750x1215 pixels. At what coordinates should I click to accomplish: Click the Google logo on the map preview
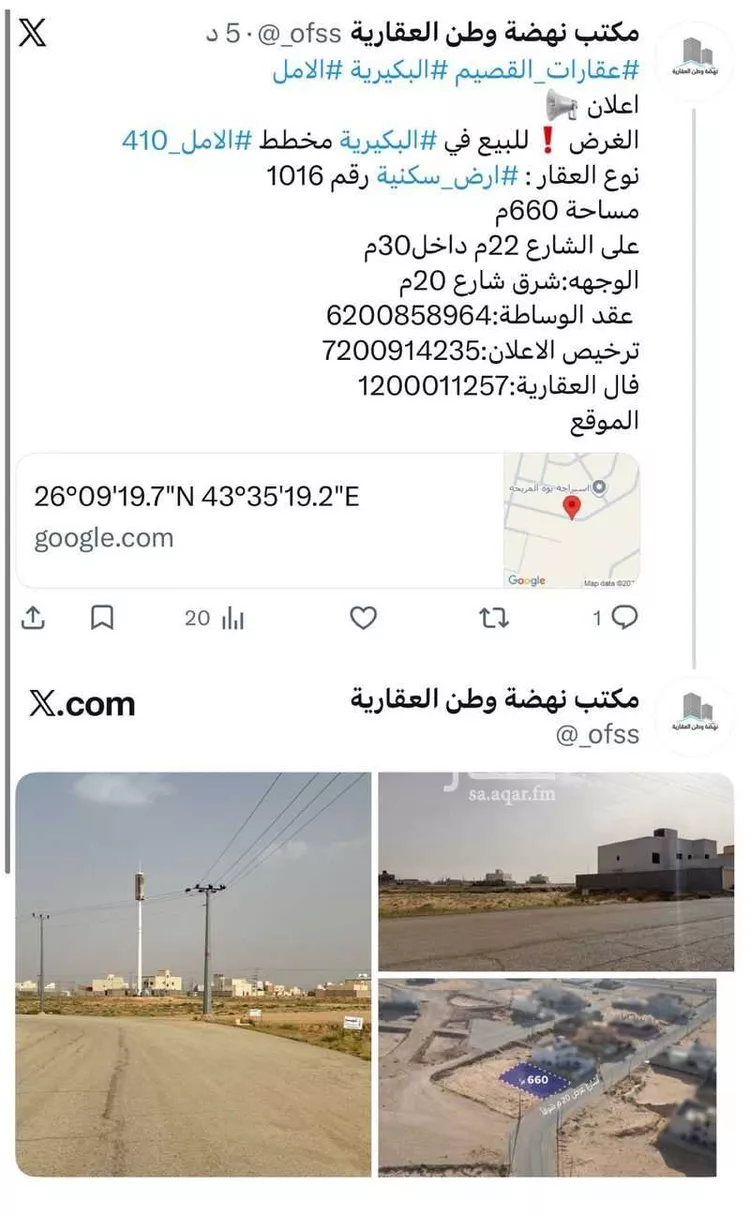527,578
